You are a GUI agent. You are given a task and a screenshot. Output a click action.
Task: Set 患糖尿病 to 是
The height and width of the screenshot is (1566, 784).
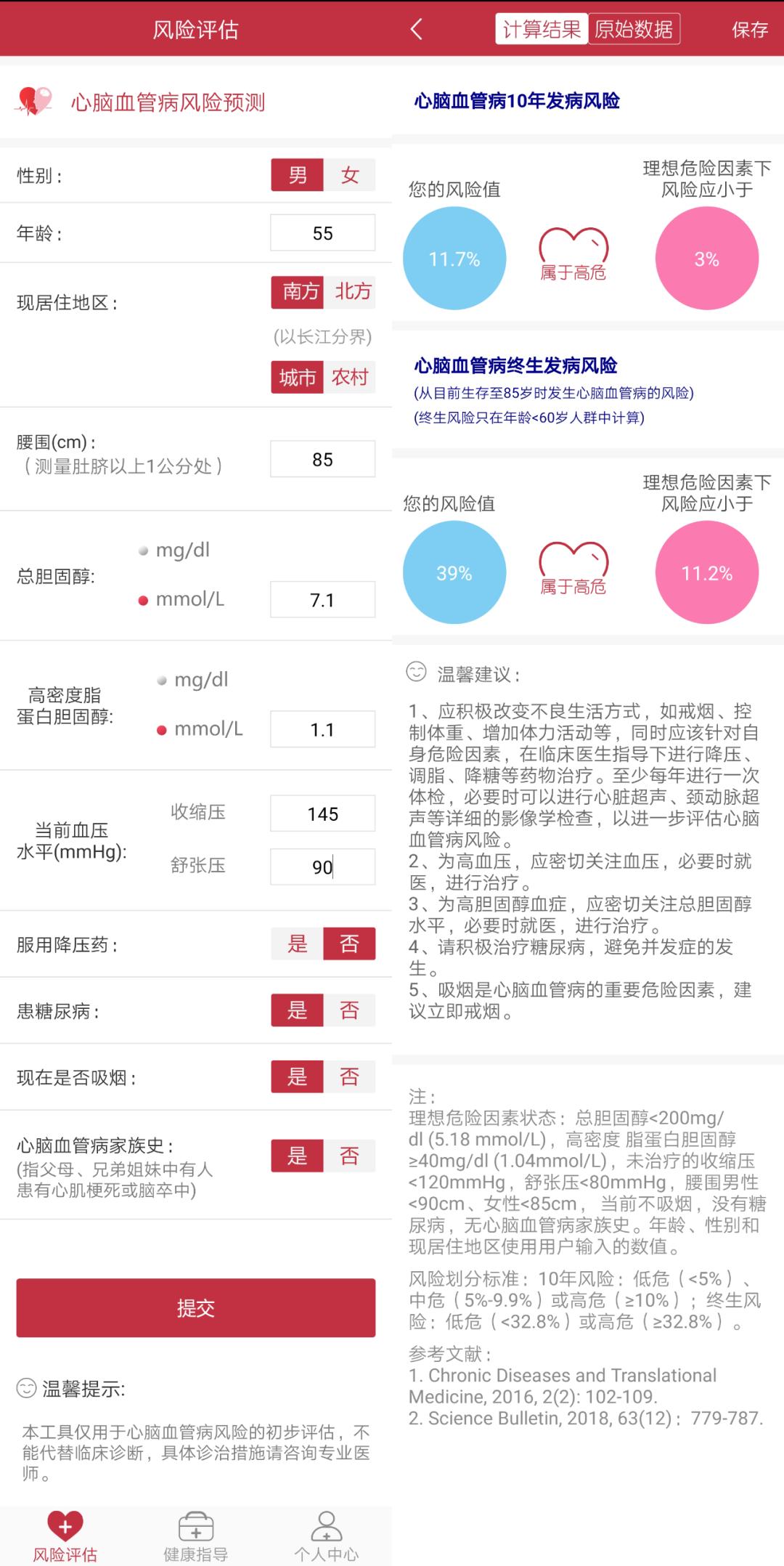[x=298, y=1010]
